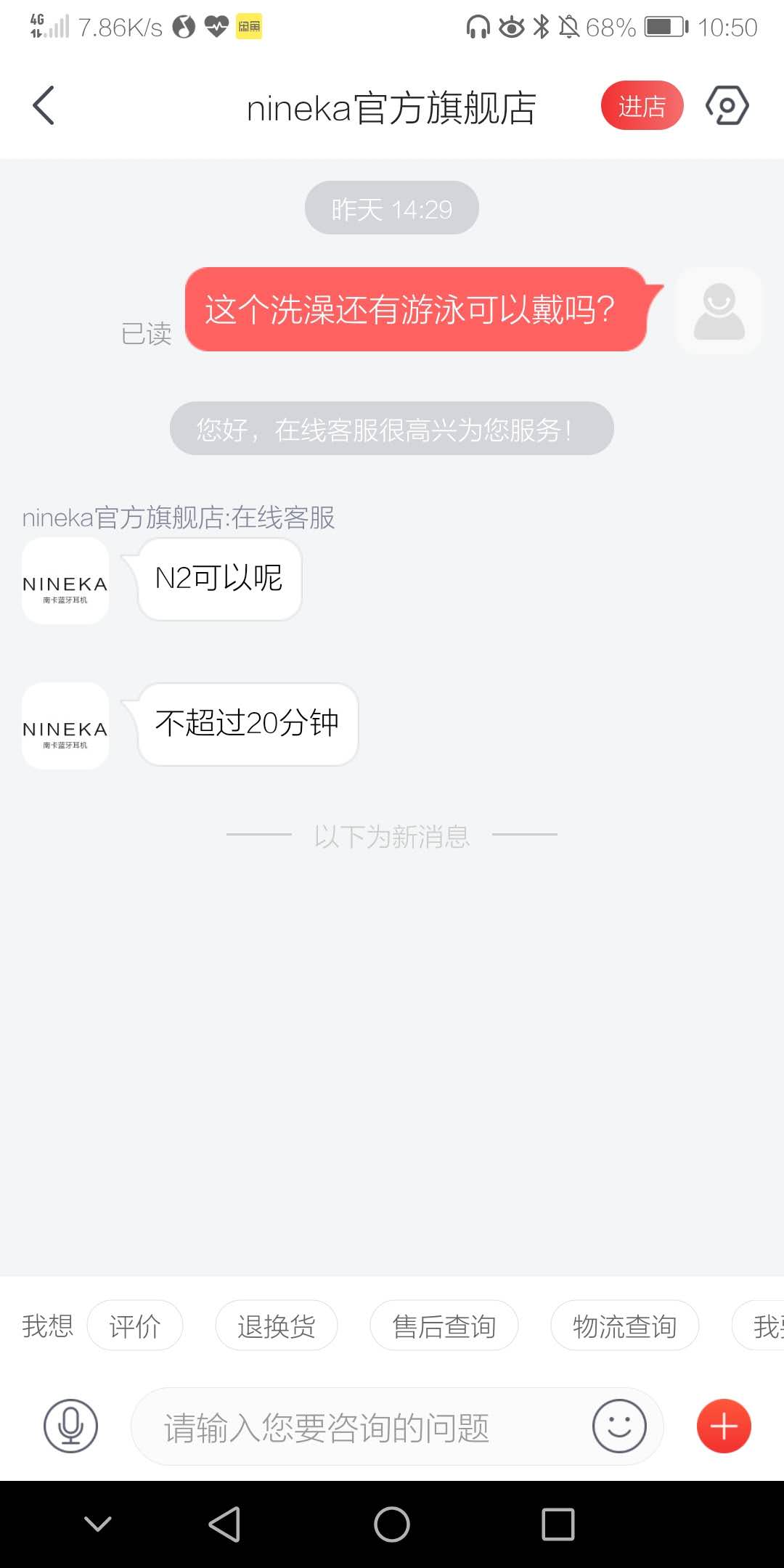Choose the 退换货 quick chip
This screenshot has height=1568, width=784.
point(277,1326)
